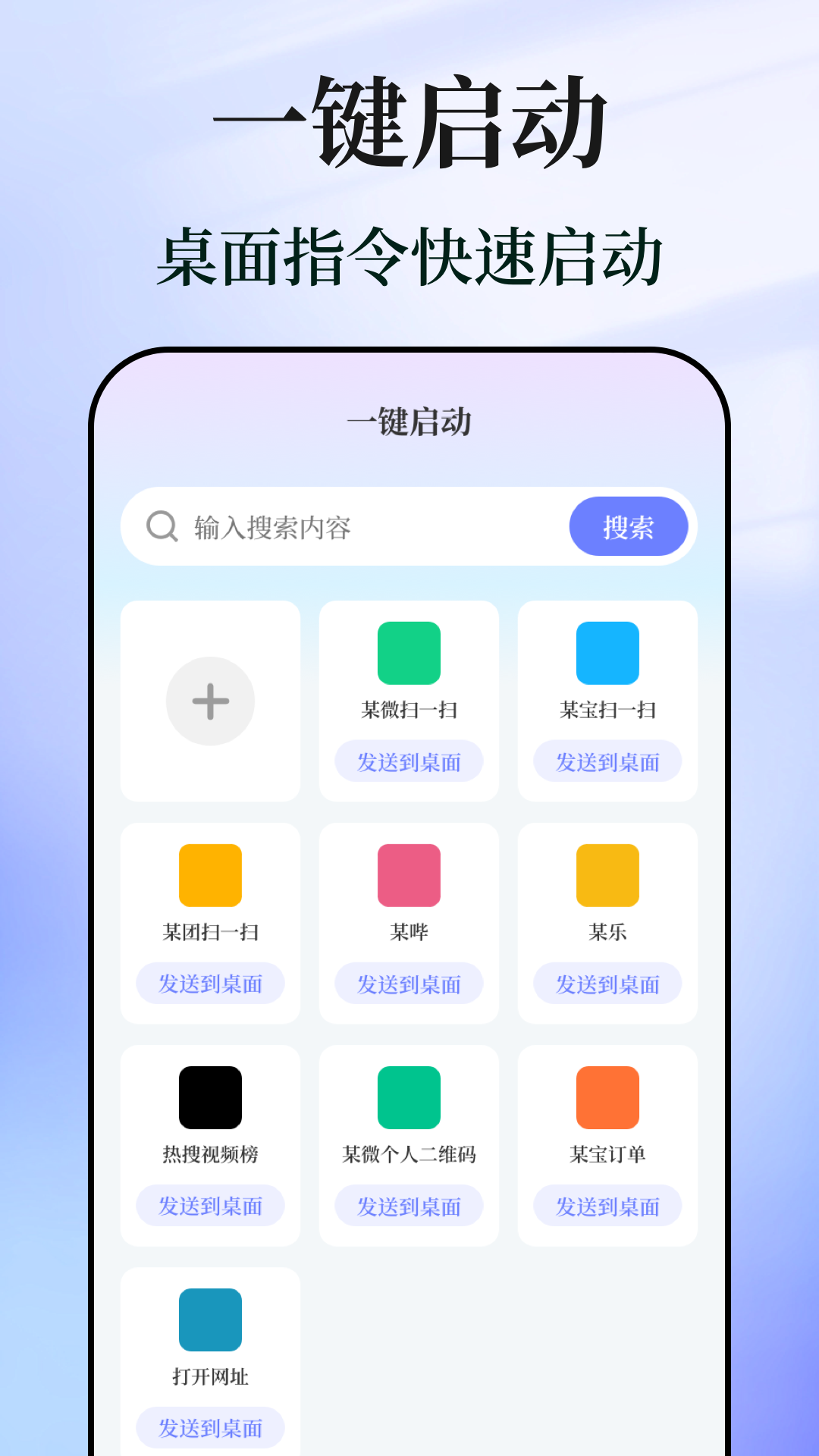The width and height of the screenshot is (819, 1456).
Task: Send 热搜视频榜 to desktop
Action: click(210, 1205)
